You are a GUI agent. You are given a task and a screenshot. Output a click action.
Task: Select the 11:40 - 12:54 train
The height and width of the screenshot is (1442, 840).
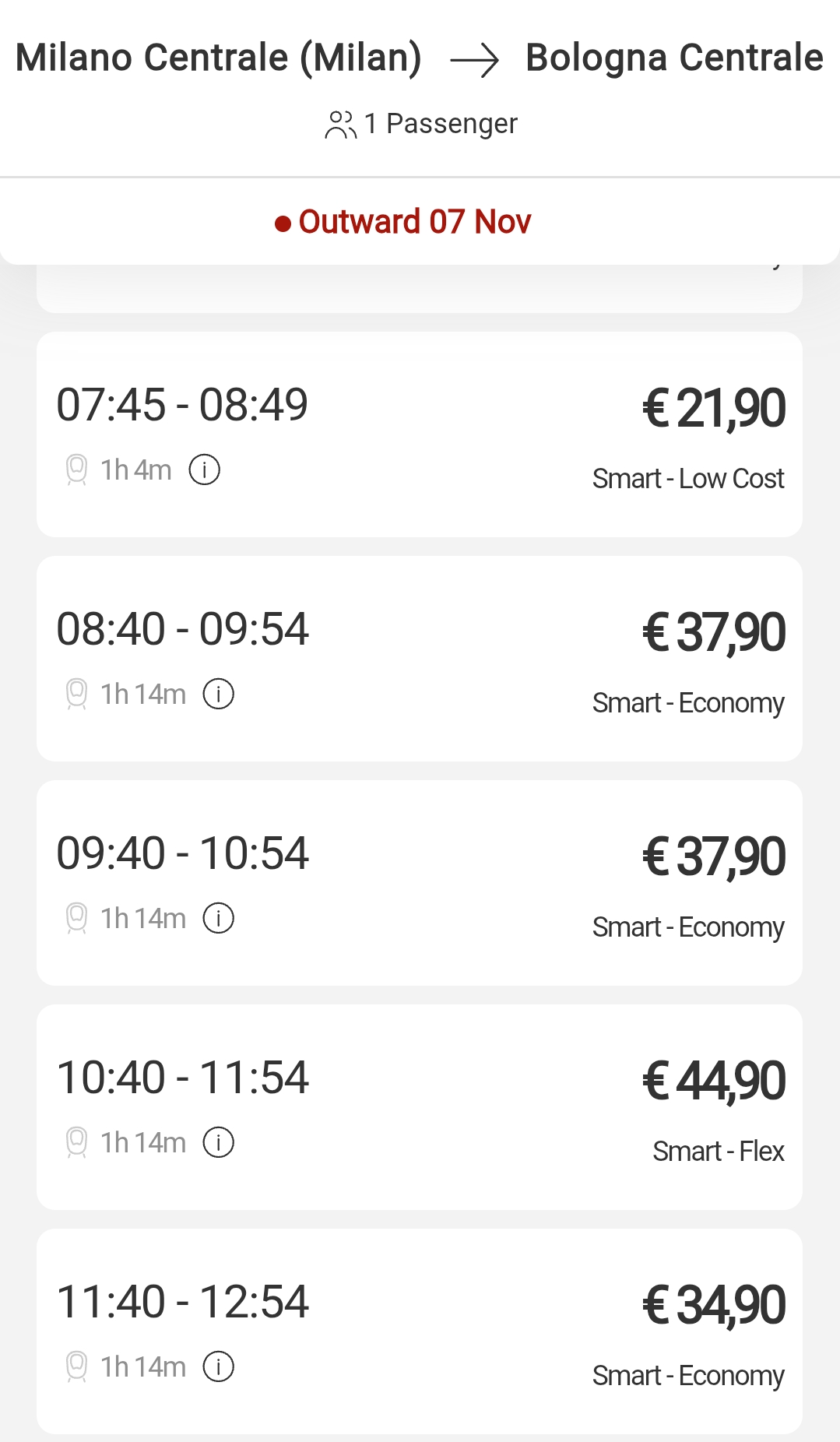point(420,1331)
